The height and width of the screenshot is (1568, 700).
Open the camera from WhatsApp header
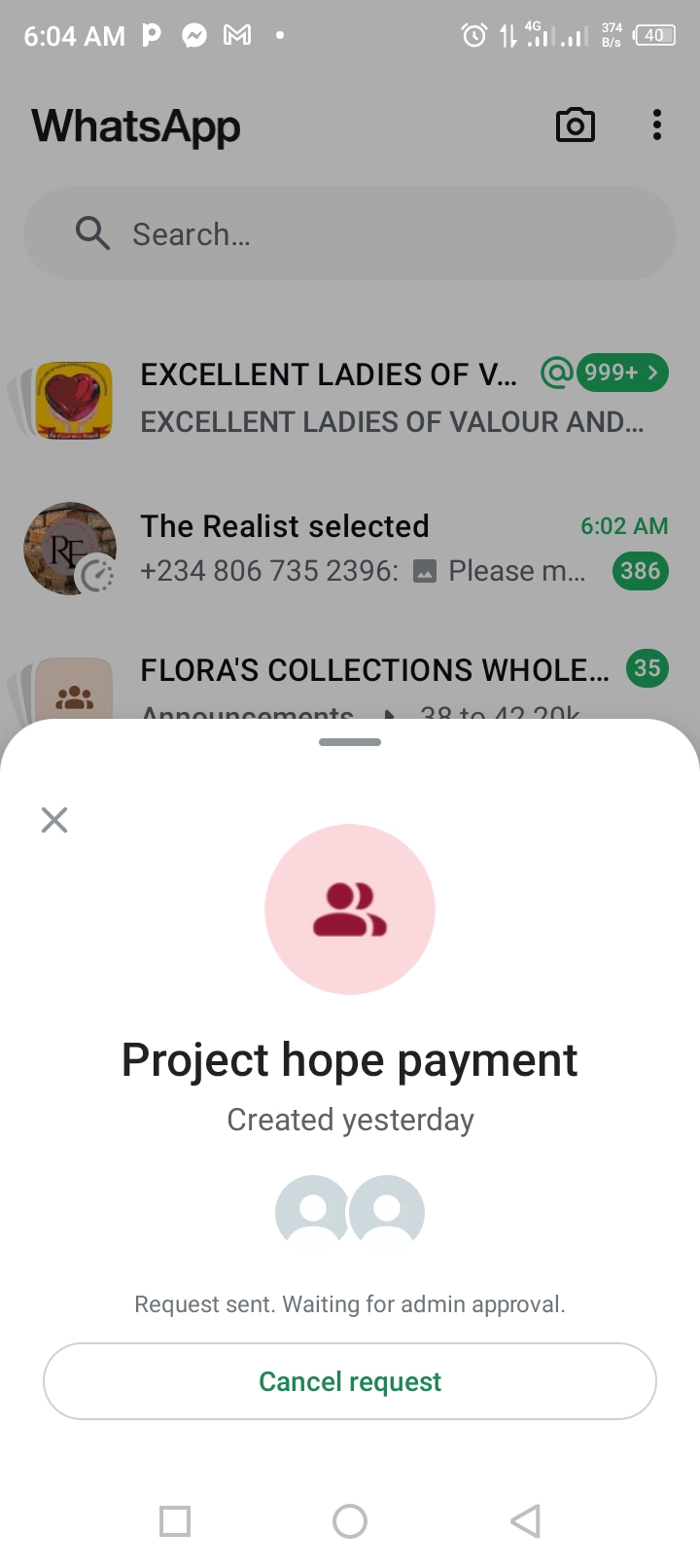pos(575,125)
